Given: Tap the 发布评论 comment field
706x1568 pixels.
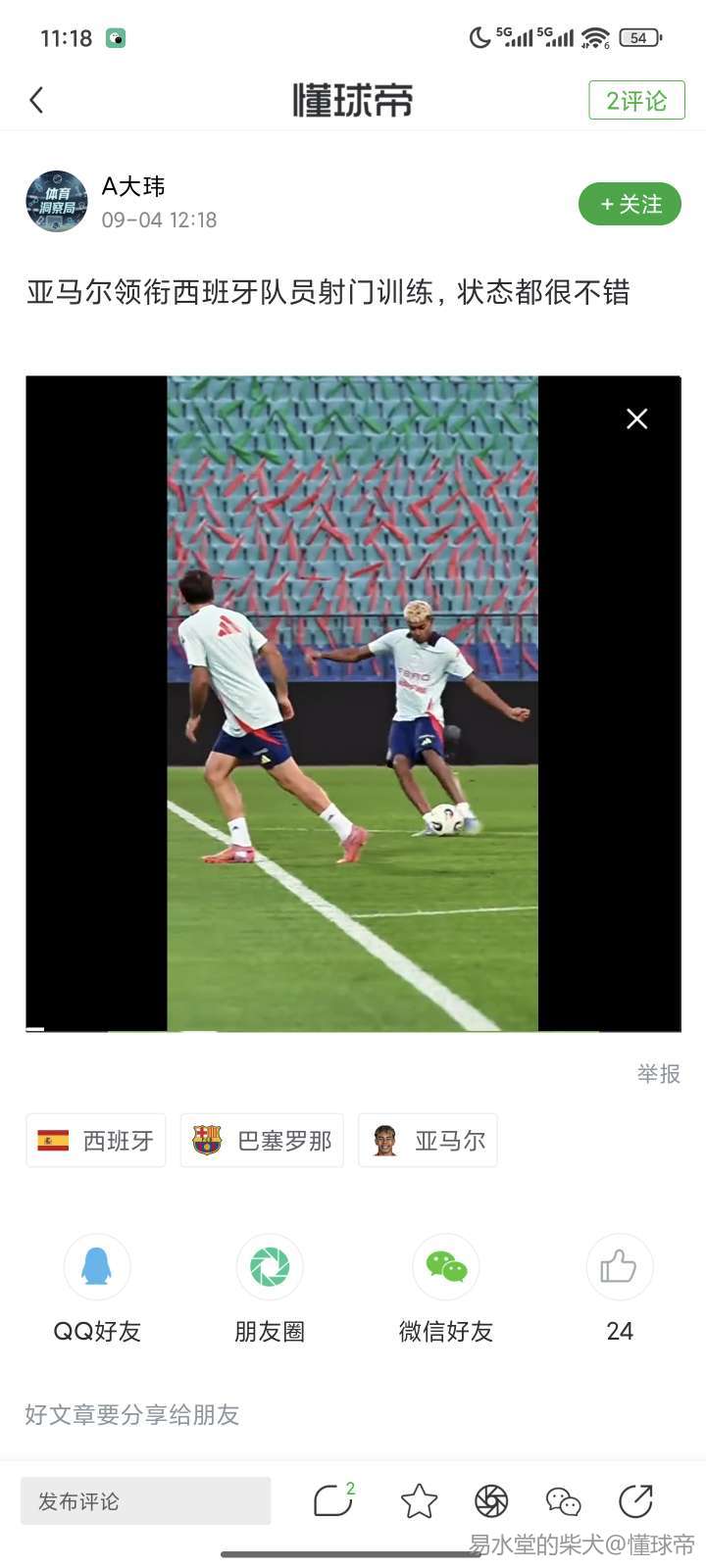Looking at the screenshot, I should pos(145,1501).
